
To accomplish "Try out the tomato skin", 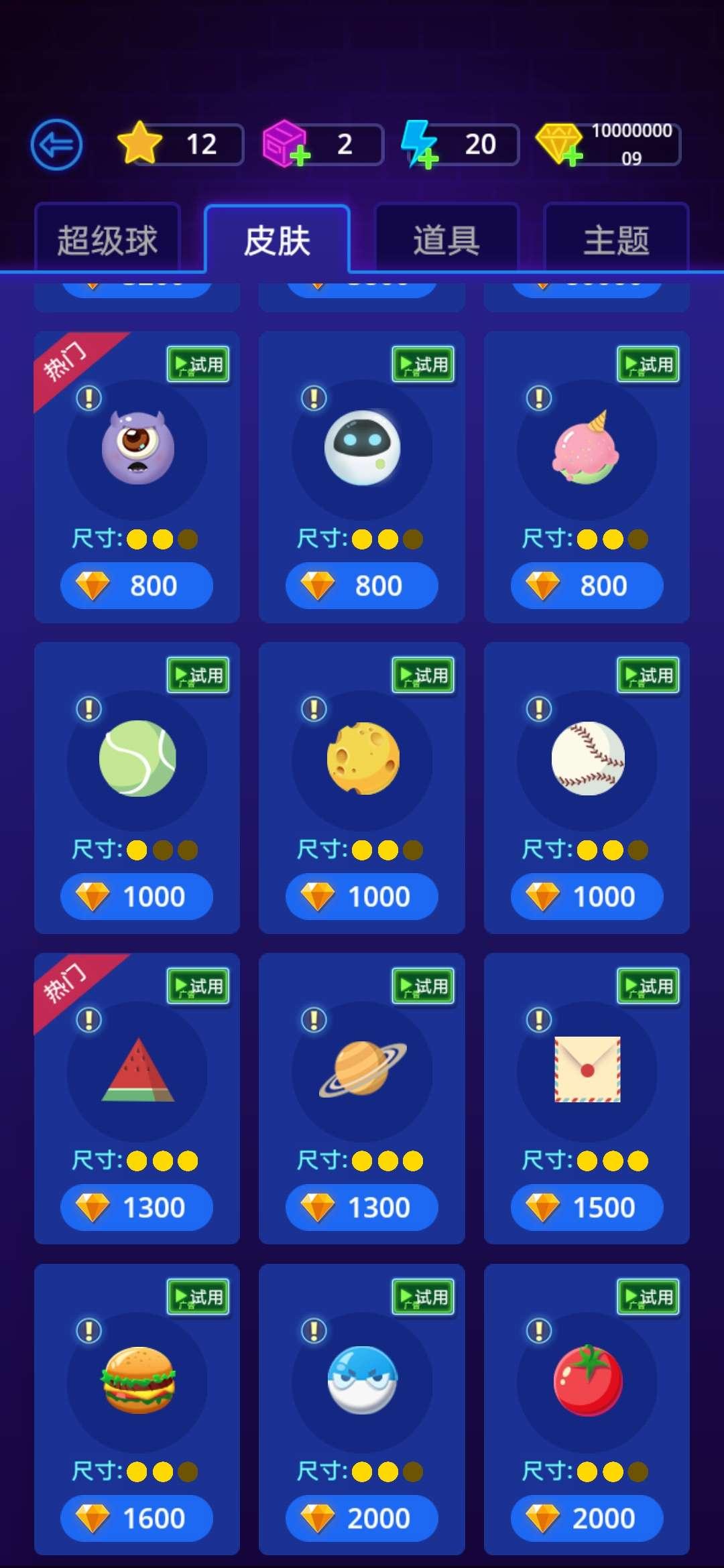I will tap(648, 1297).
